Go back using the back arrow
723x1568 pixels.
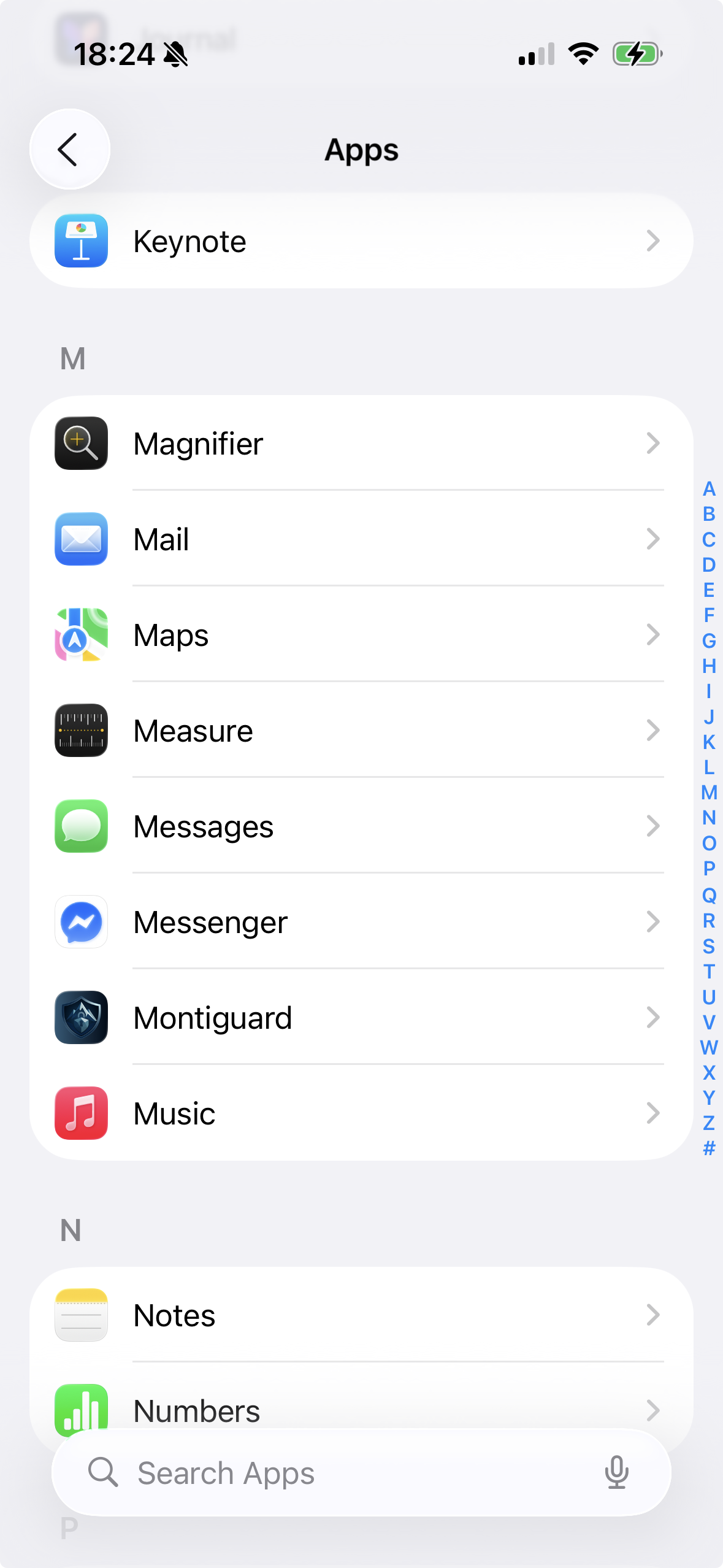(69, 149)
